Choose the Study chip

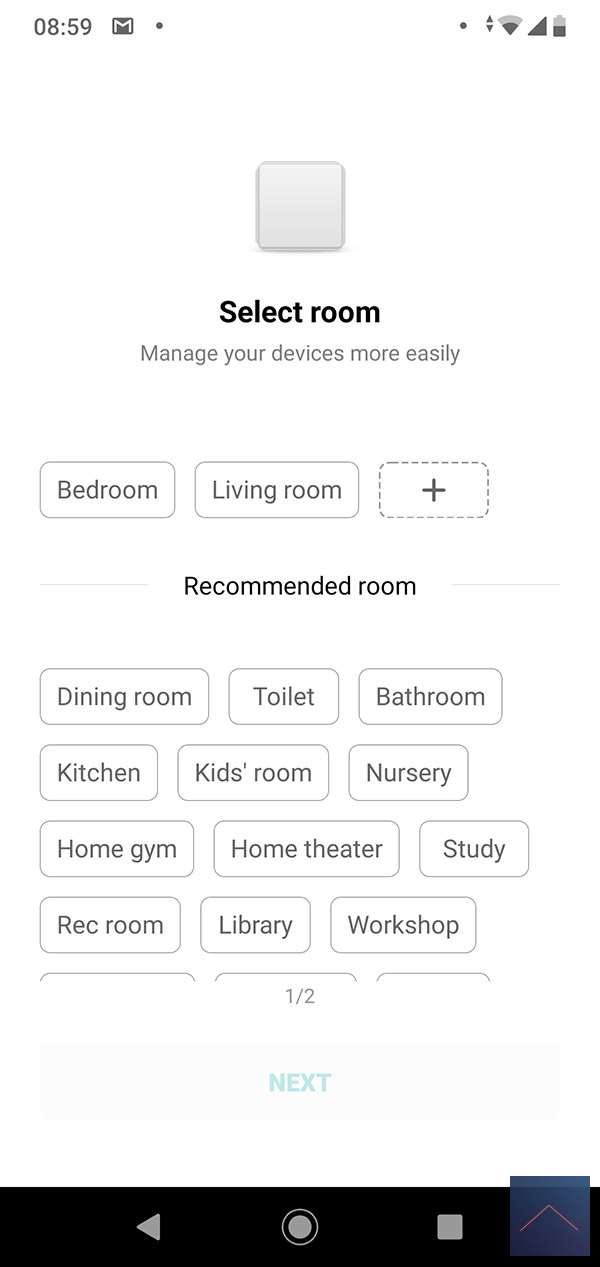[473, 849]
